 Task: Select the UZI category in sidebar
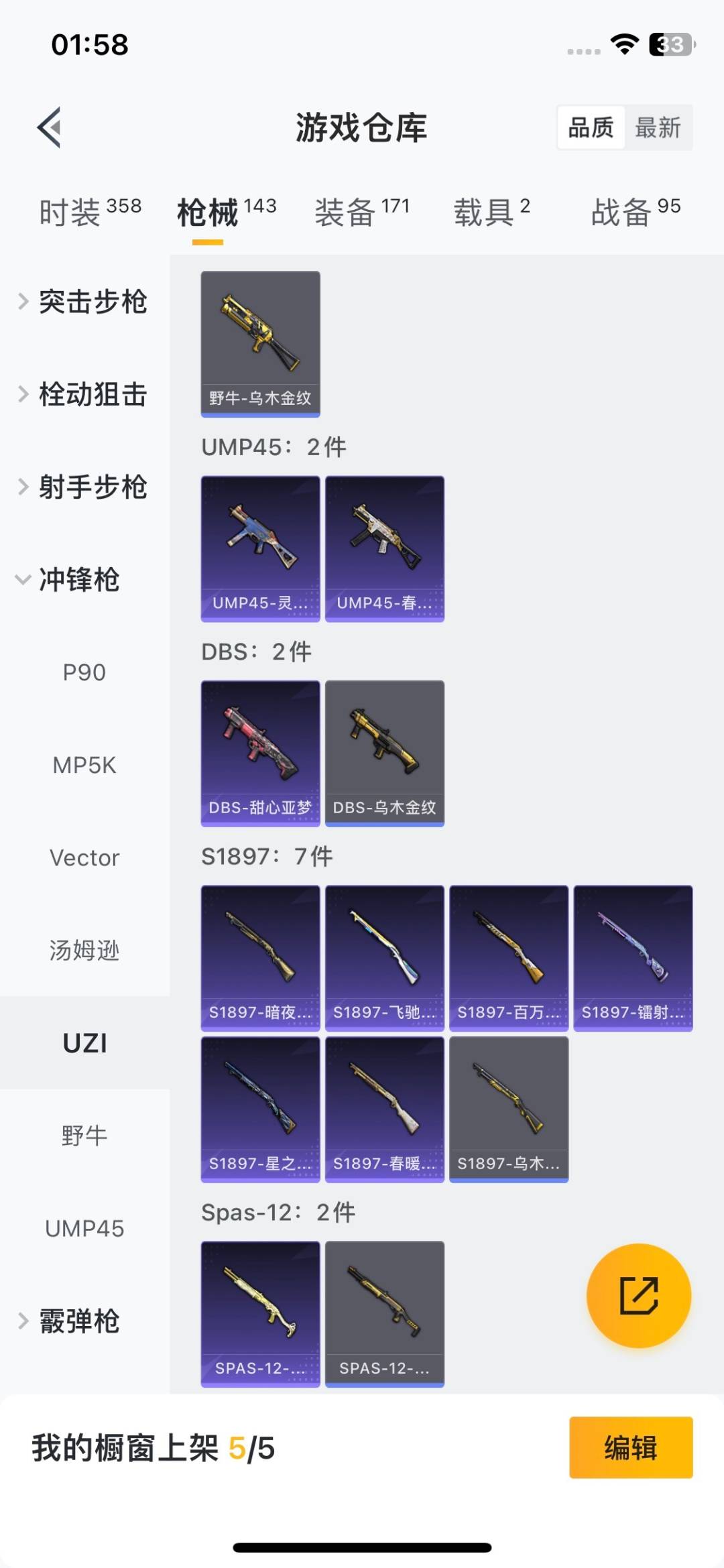click(84, 1043)
